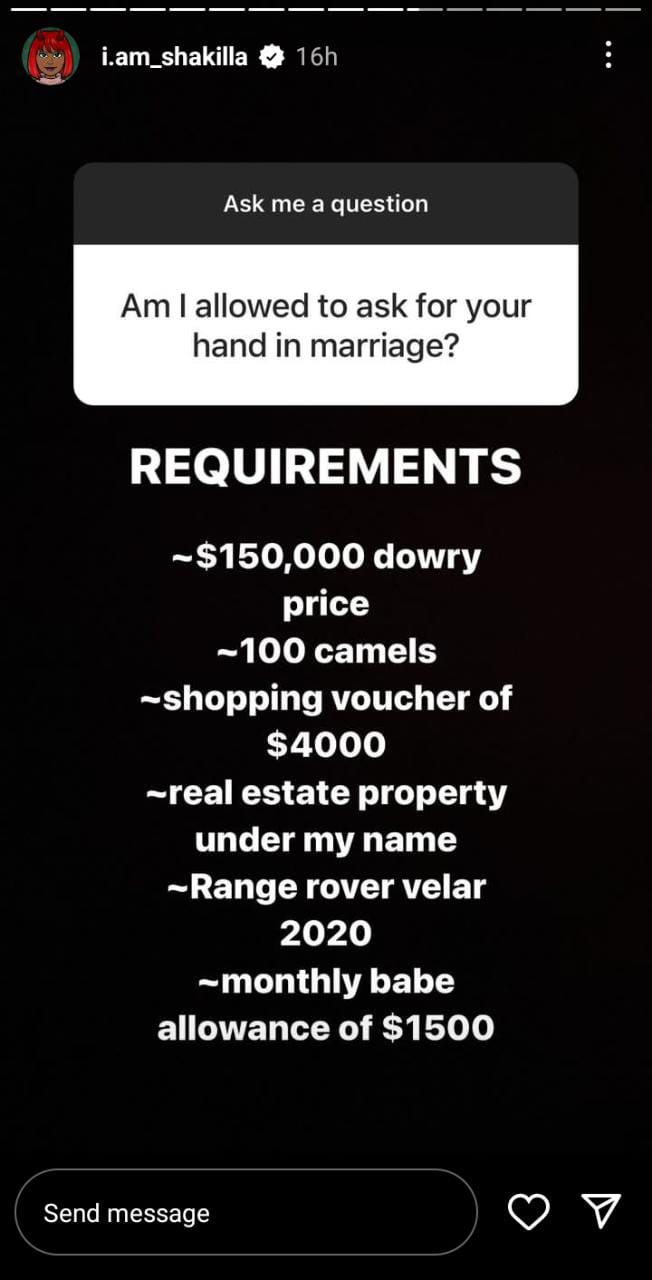Like this story with the heart
This screenshot has width=652, height=1280.
529,1212
